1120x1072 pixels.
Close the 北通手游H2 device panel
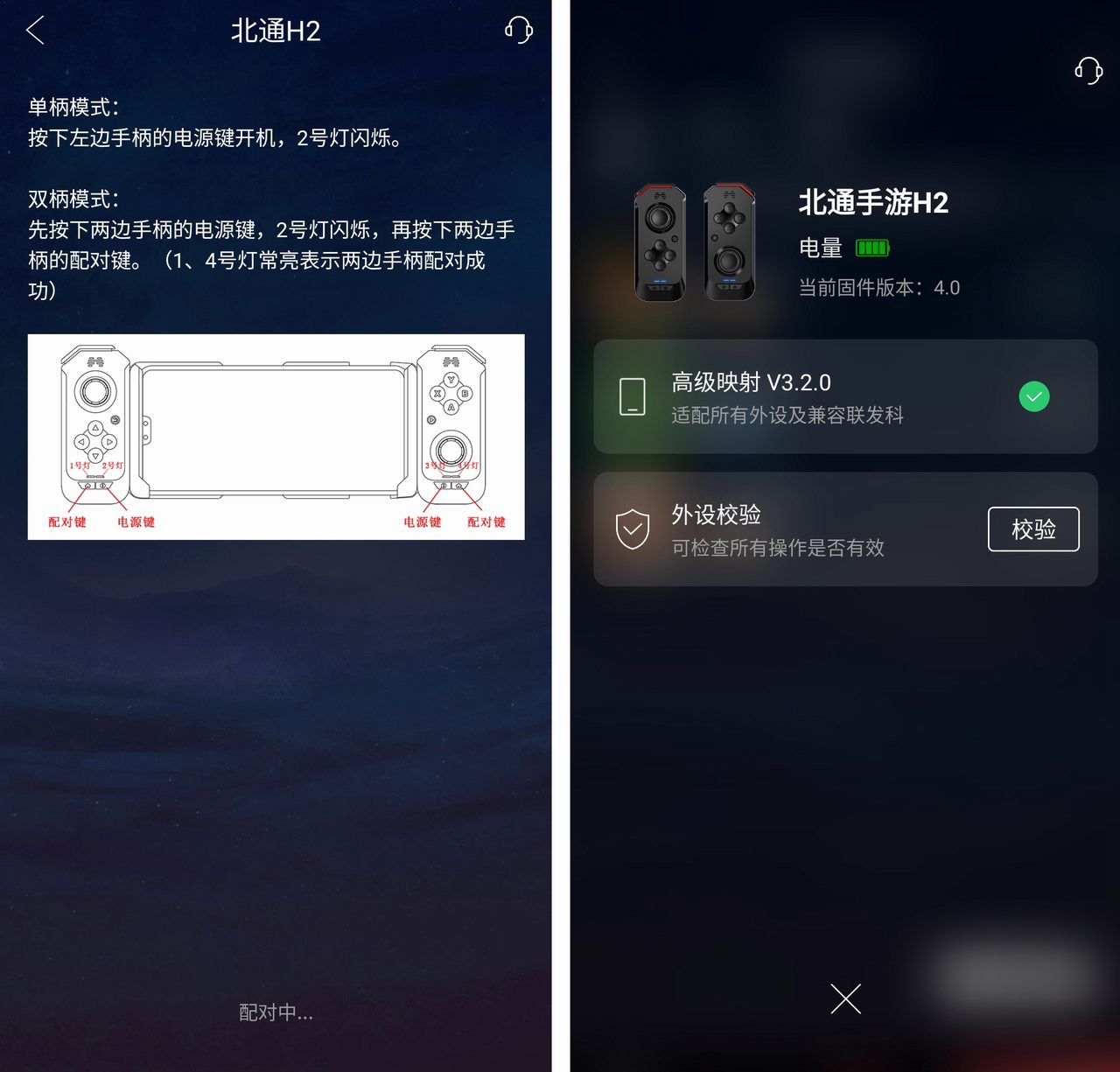845,998
